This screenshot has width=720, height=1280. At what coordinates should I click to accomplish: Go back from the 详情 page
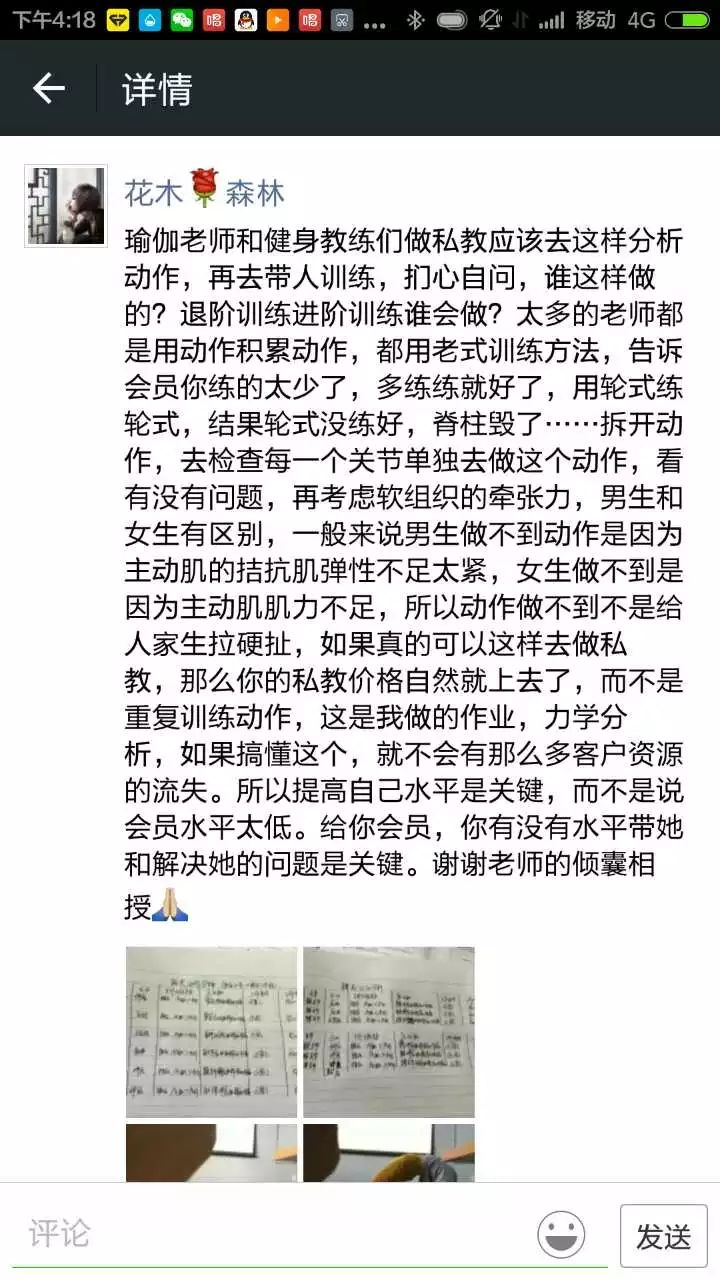(x=48, y=89)
